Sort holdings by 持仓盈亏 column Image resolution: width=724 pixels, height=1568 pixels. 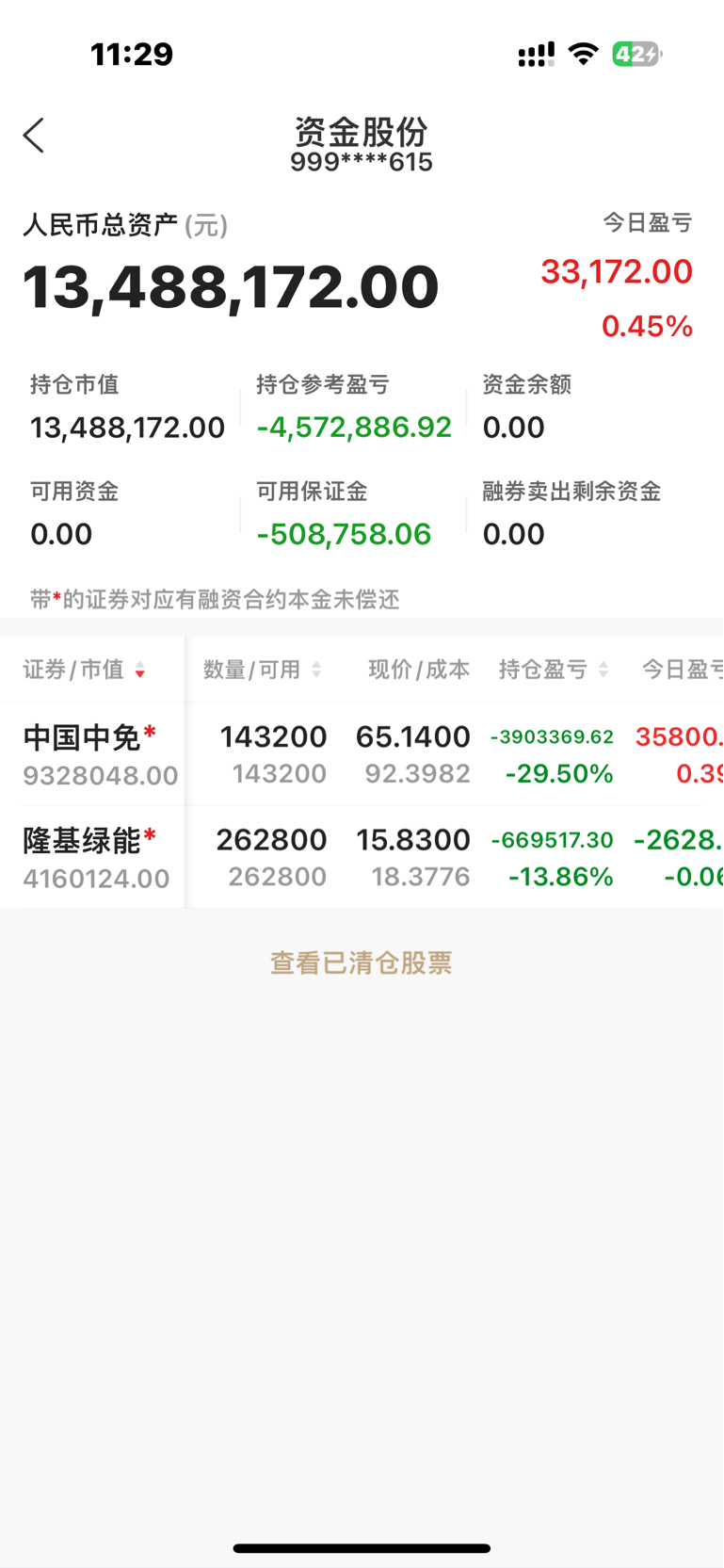[x=554, y=670]
